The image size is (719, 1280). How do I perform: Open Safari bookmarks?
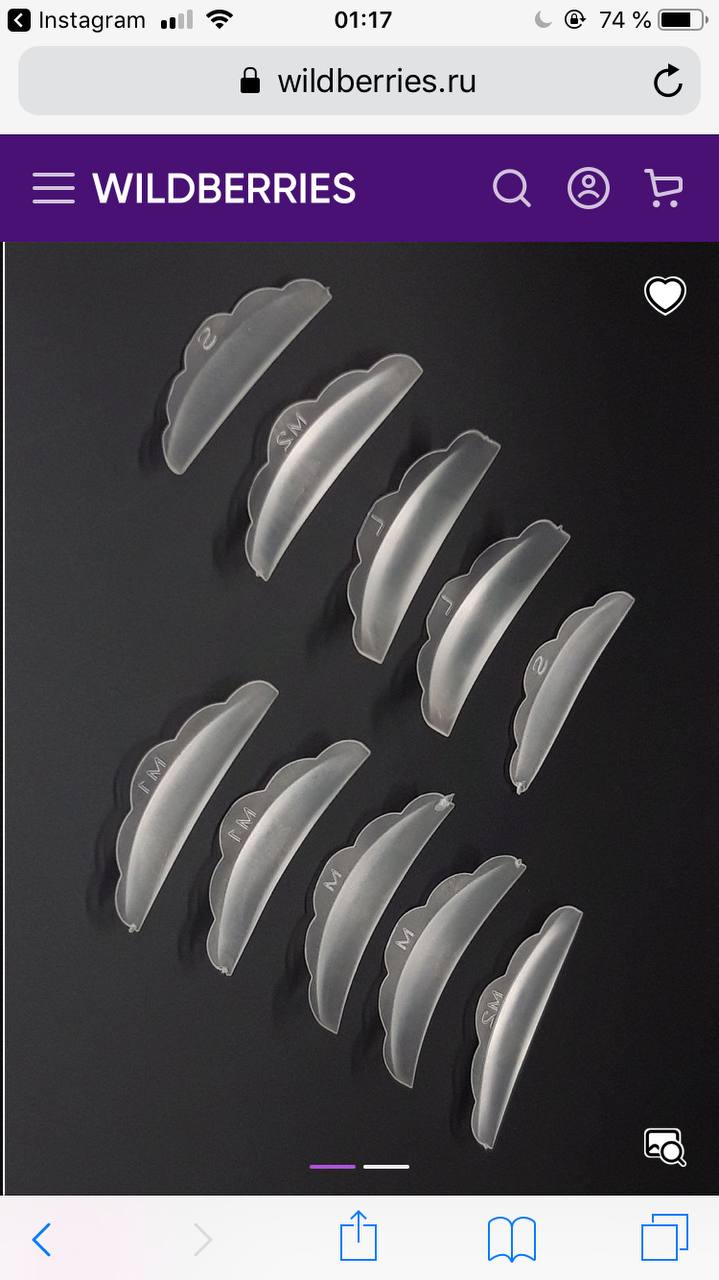coord(512,1240)
